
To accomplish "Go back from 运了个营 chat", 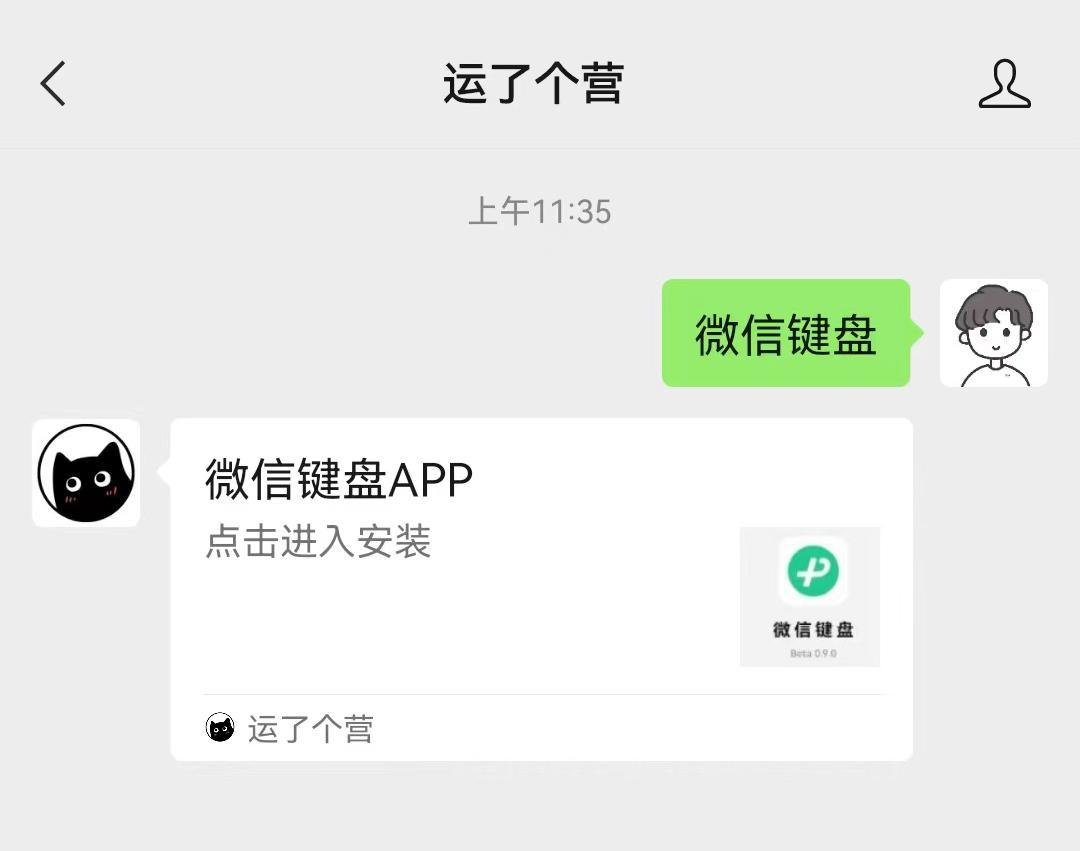I will (x=53, y=83).
